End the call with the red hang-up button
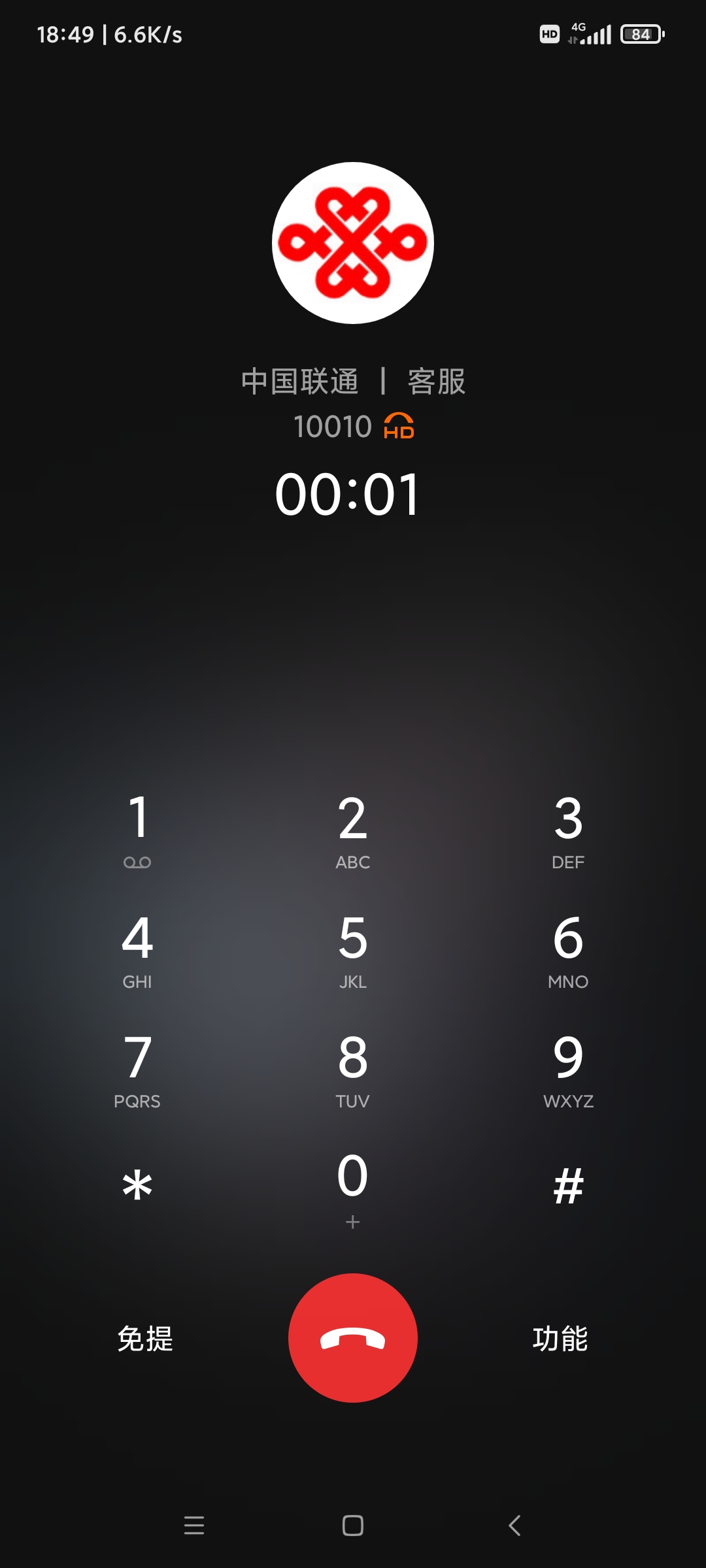 click(353, 1338)
